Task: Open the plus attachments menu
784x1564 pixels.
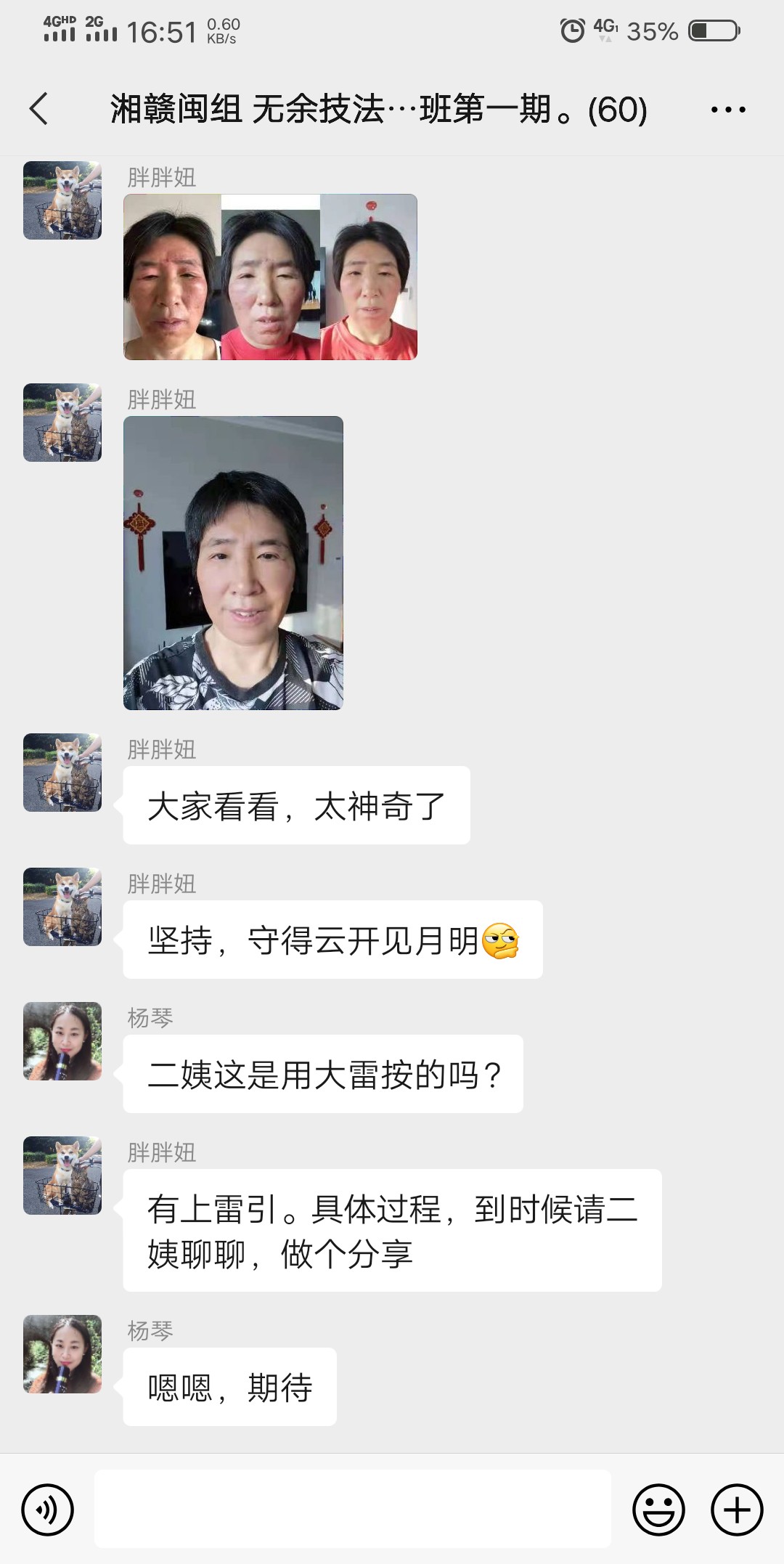Action: click(x=737, y=1510)
